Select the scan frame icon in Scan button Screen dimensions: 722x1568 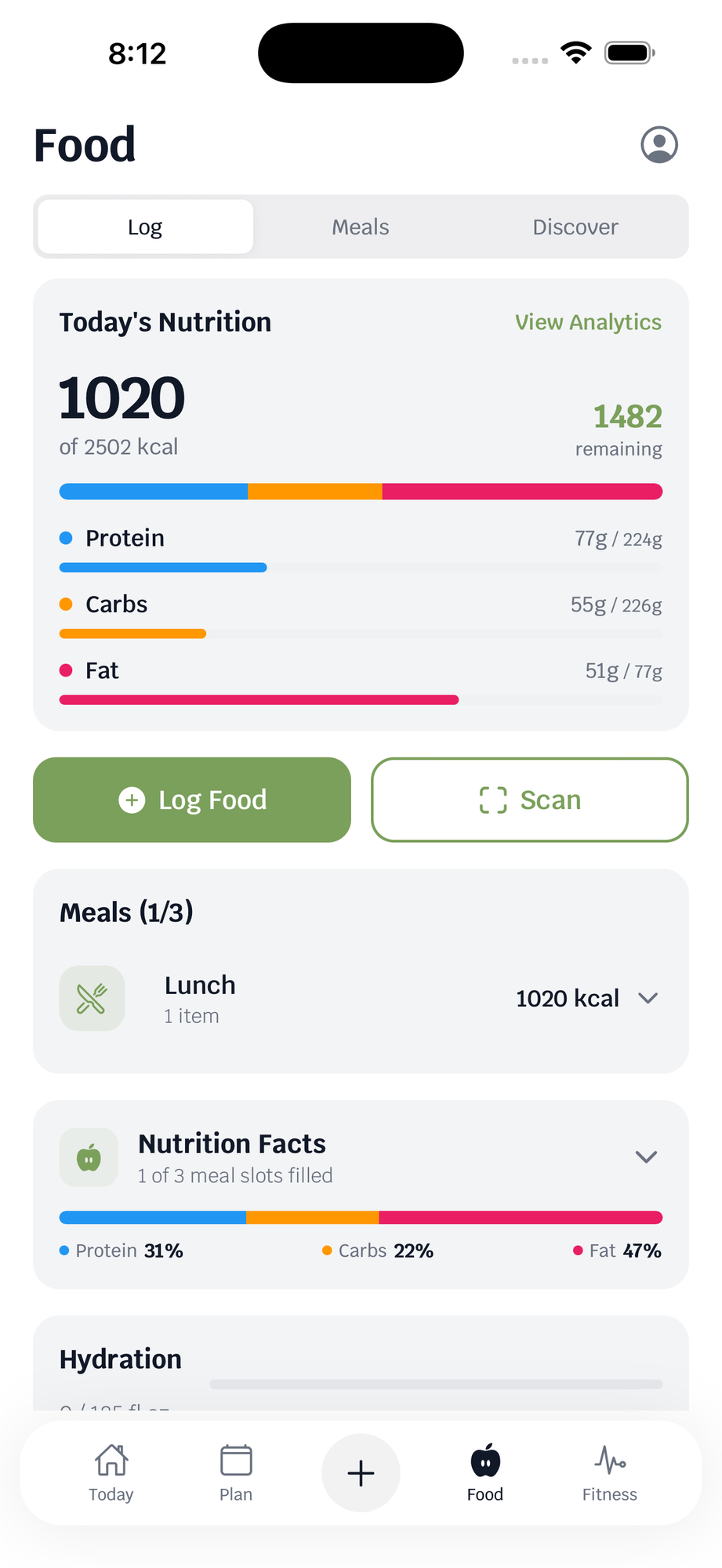[x=492, y=800]
